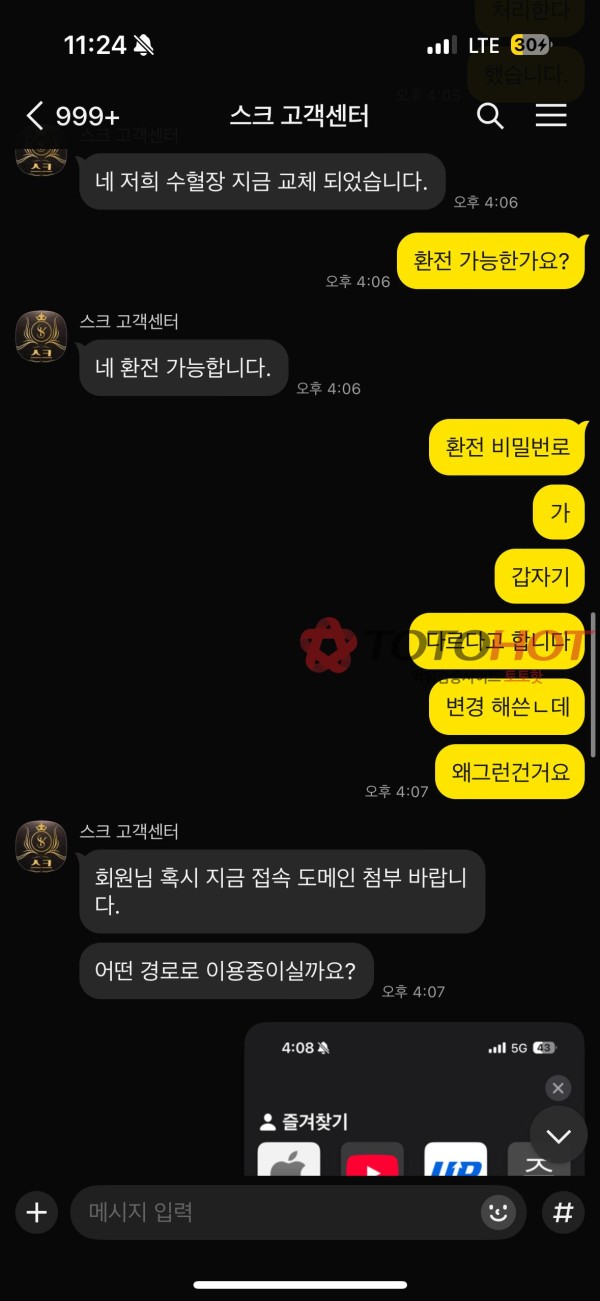Tap the hashtag search button
Viewport: 600px width, 1301px height.
pyautogui.click(x=564, y=1213)
